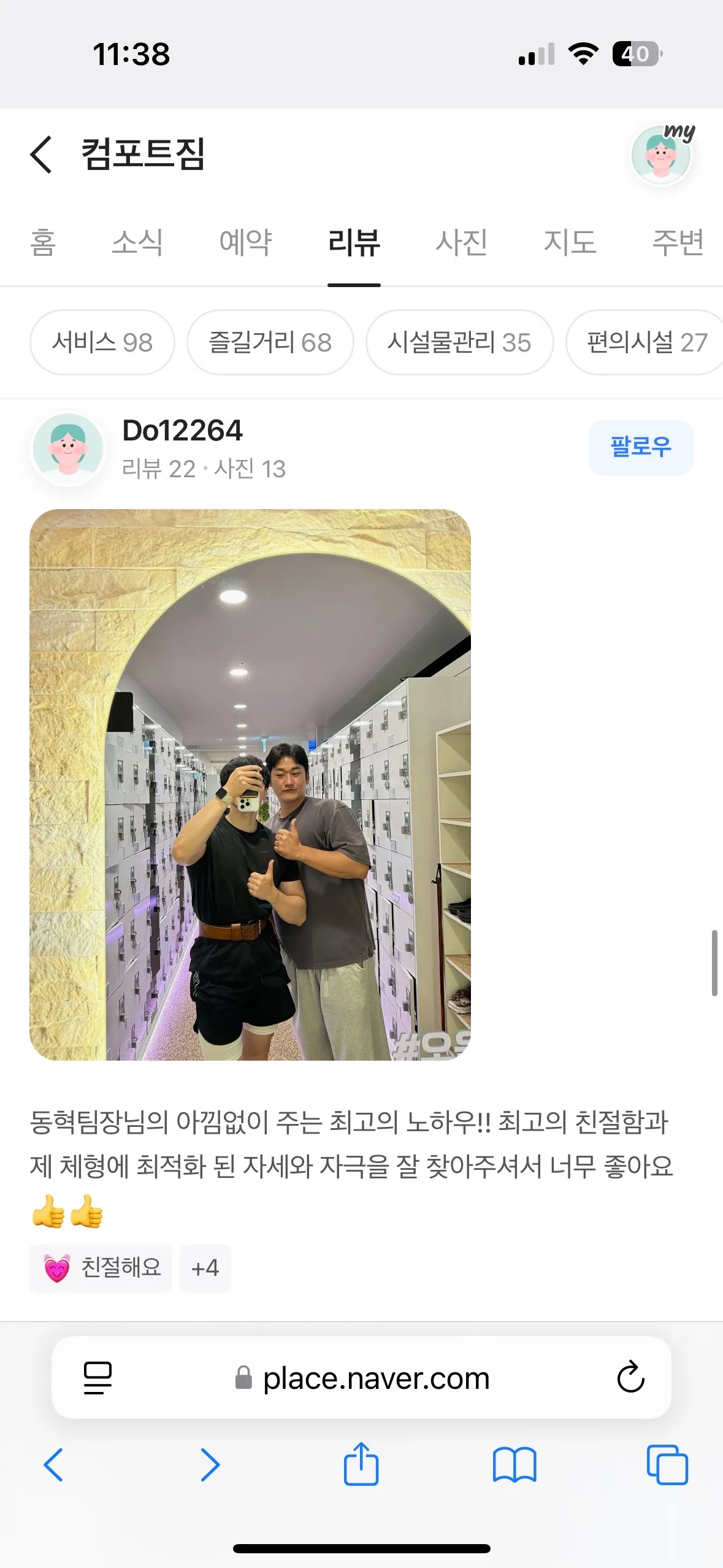Select the 편의시설 27 chip
The height and width of the screenshot is (1568, 723).
[x=647, y=342]
